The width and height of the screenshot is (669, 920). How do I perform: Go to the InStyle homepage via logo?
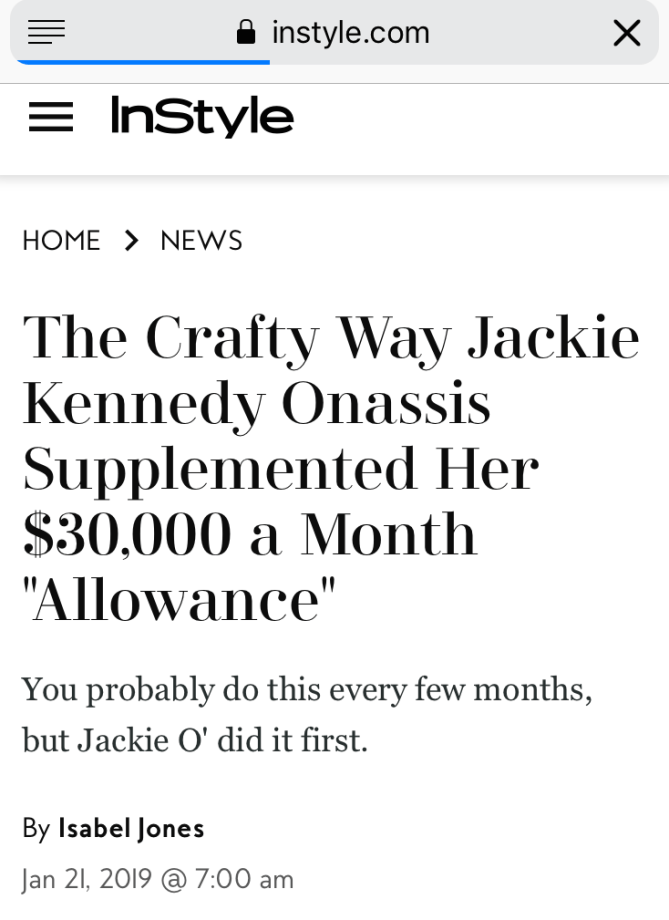(x=202, y=118)
